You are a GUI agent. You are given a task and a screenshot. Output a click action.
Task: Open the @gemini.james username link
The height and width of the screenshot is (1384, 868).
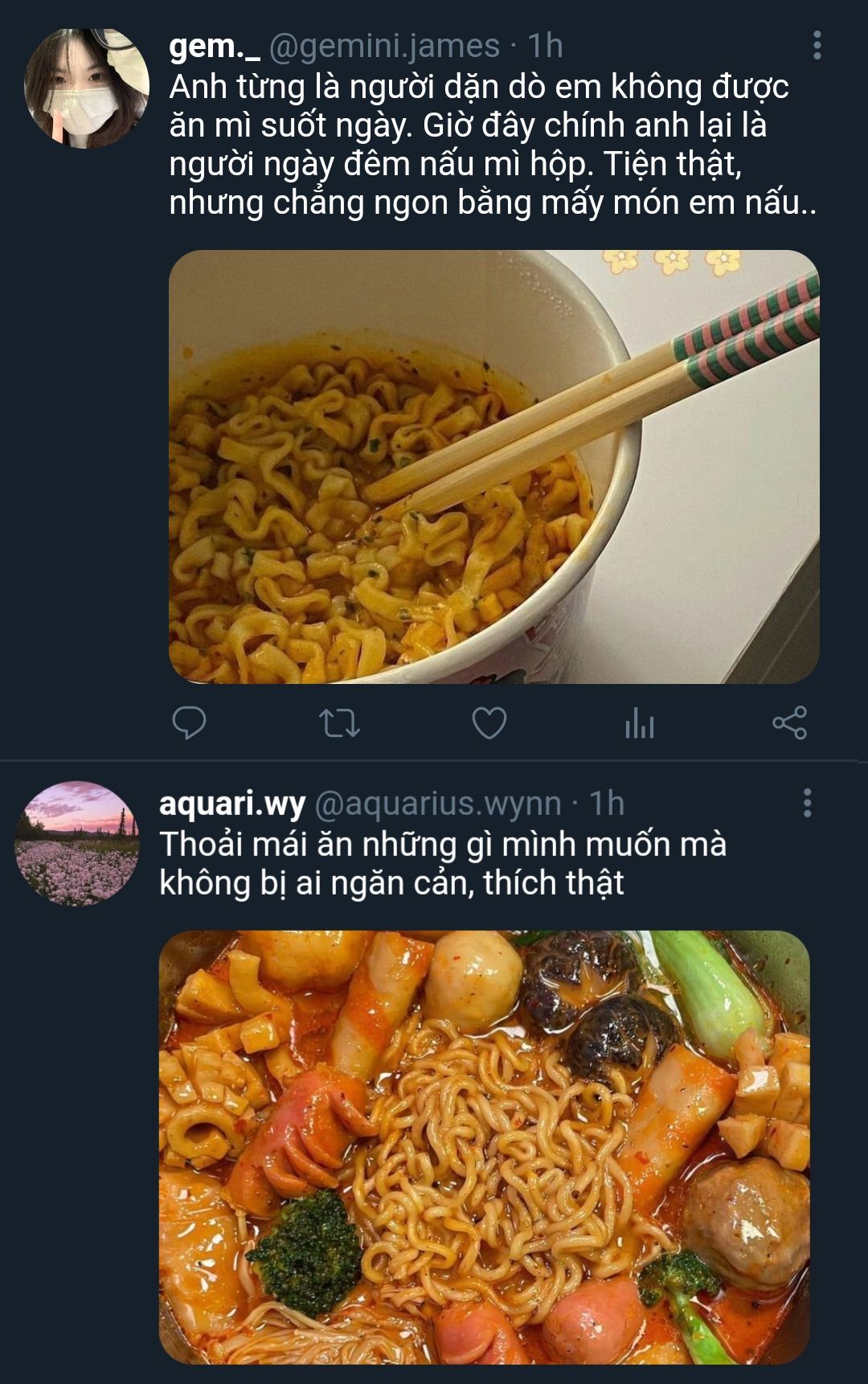pos(384,46)
